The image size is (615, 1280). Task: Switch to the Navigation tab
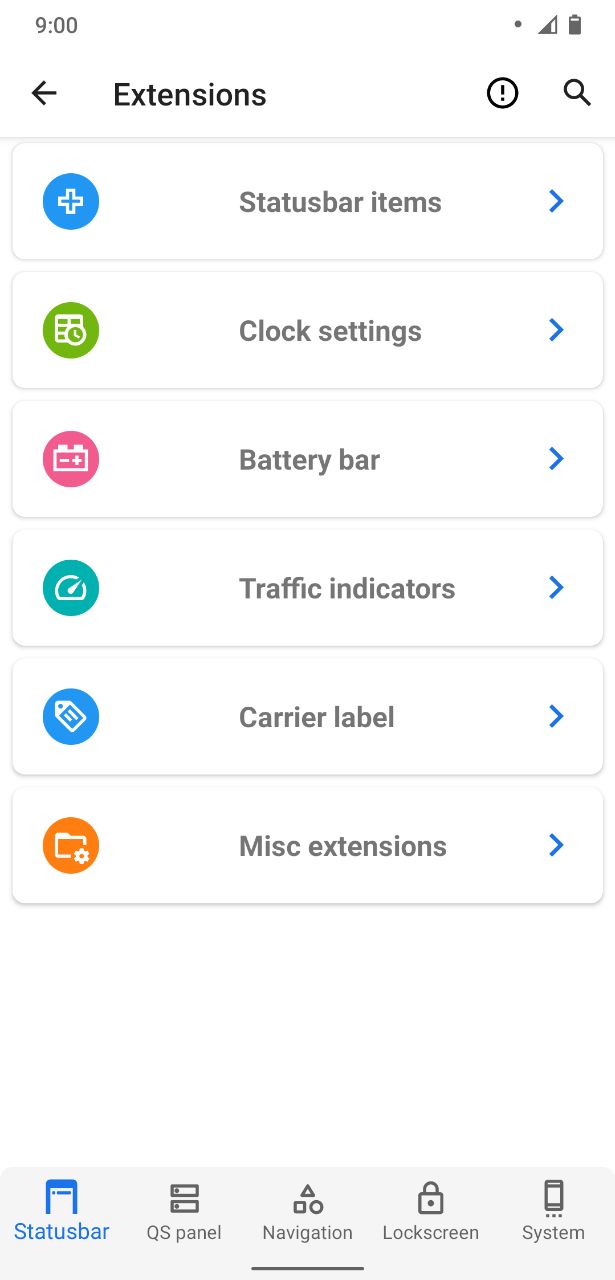tap(307, 1211)
